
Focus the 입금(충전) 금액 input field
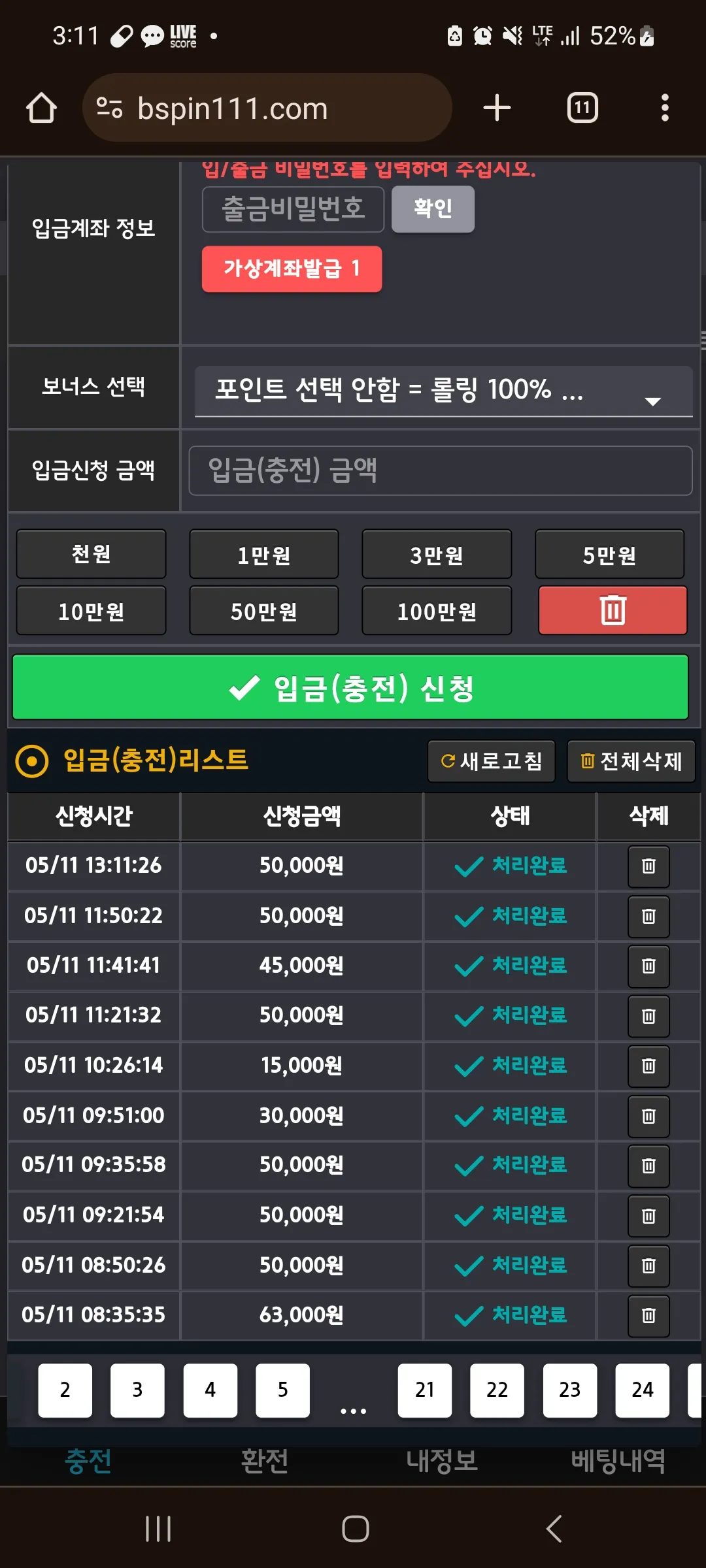pos(441,470)
